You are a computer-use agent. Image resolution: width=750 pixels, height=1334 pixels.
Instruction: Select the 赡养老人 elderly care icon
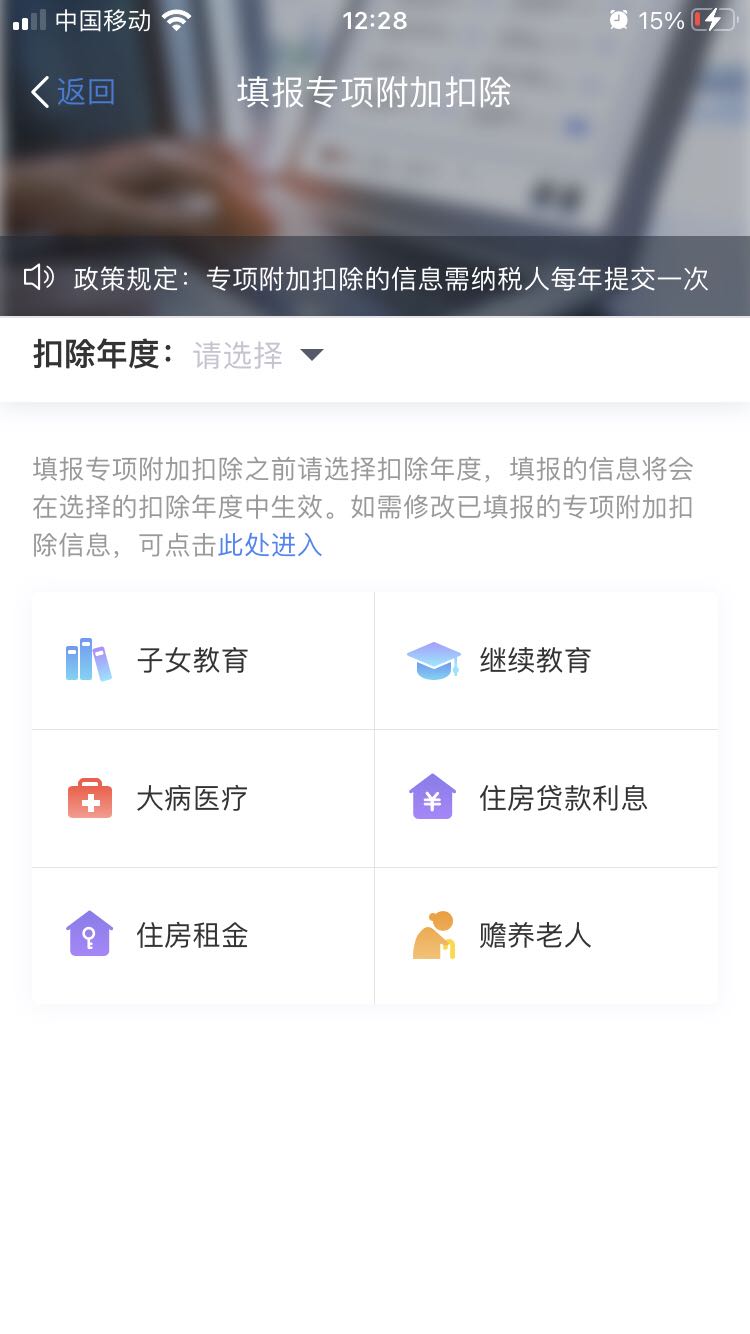click(434, 935)
